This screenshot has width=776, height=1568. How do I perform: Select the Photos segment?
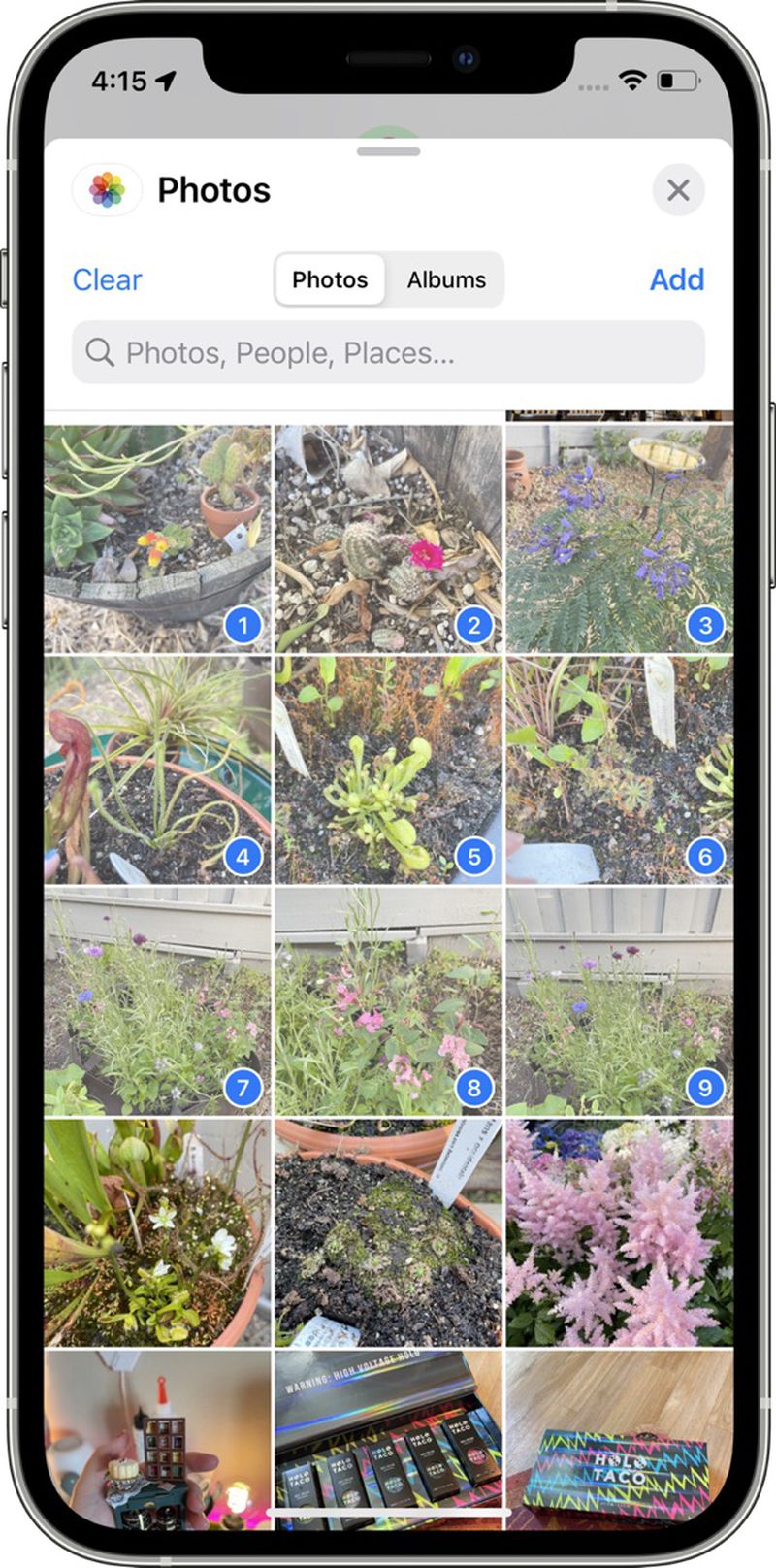click(330, 279)
